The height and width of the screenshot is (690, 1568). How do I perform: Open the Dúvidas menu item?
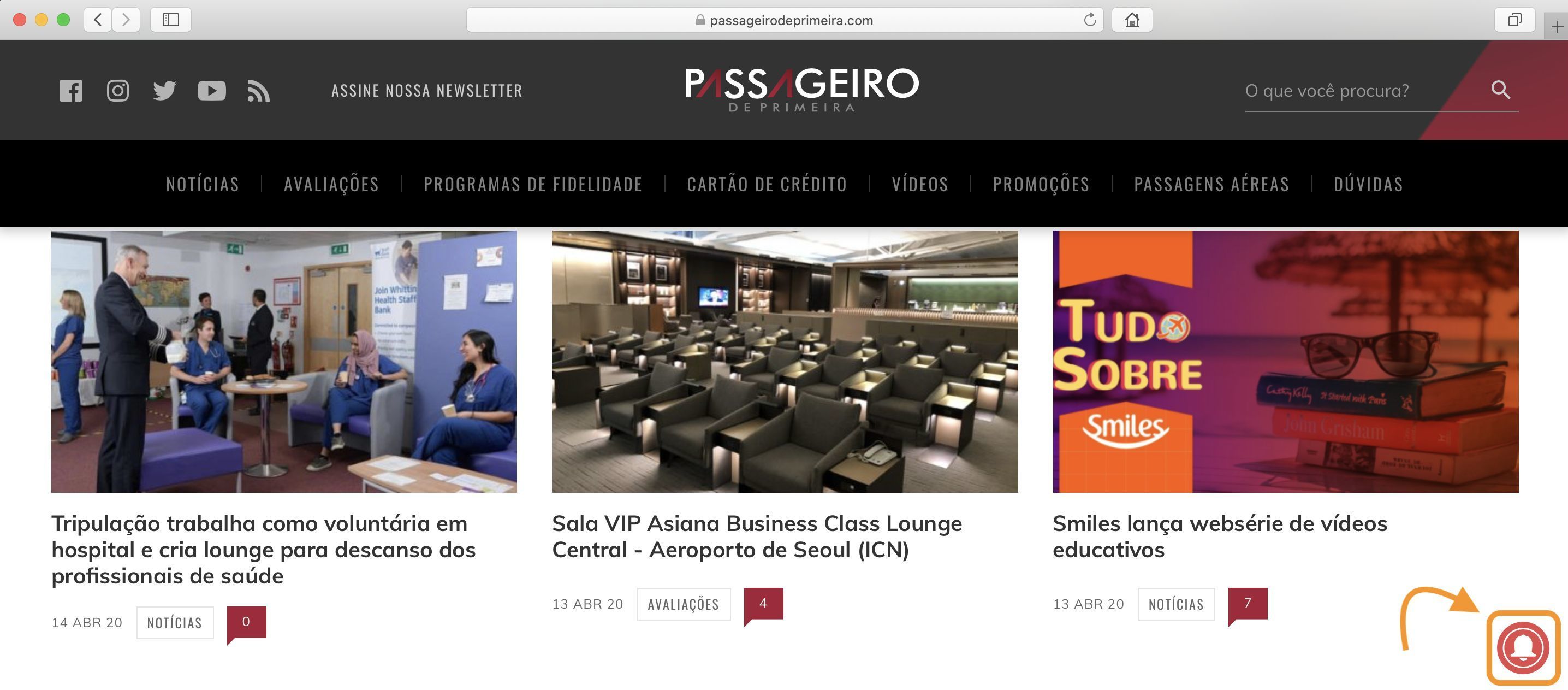coord(1368,184)
